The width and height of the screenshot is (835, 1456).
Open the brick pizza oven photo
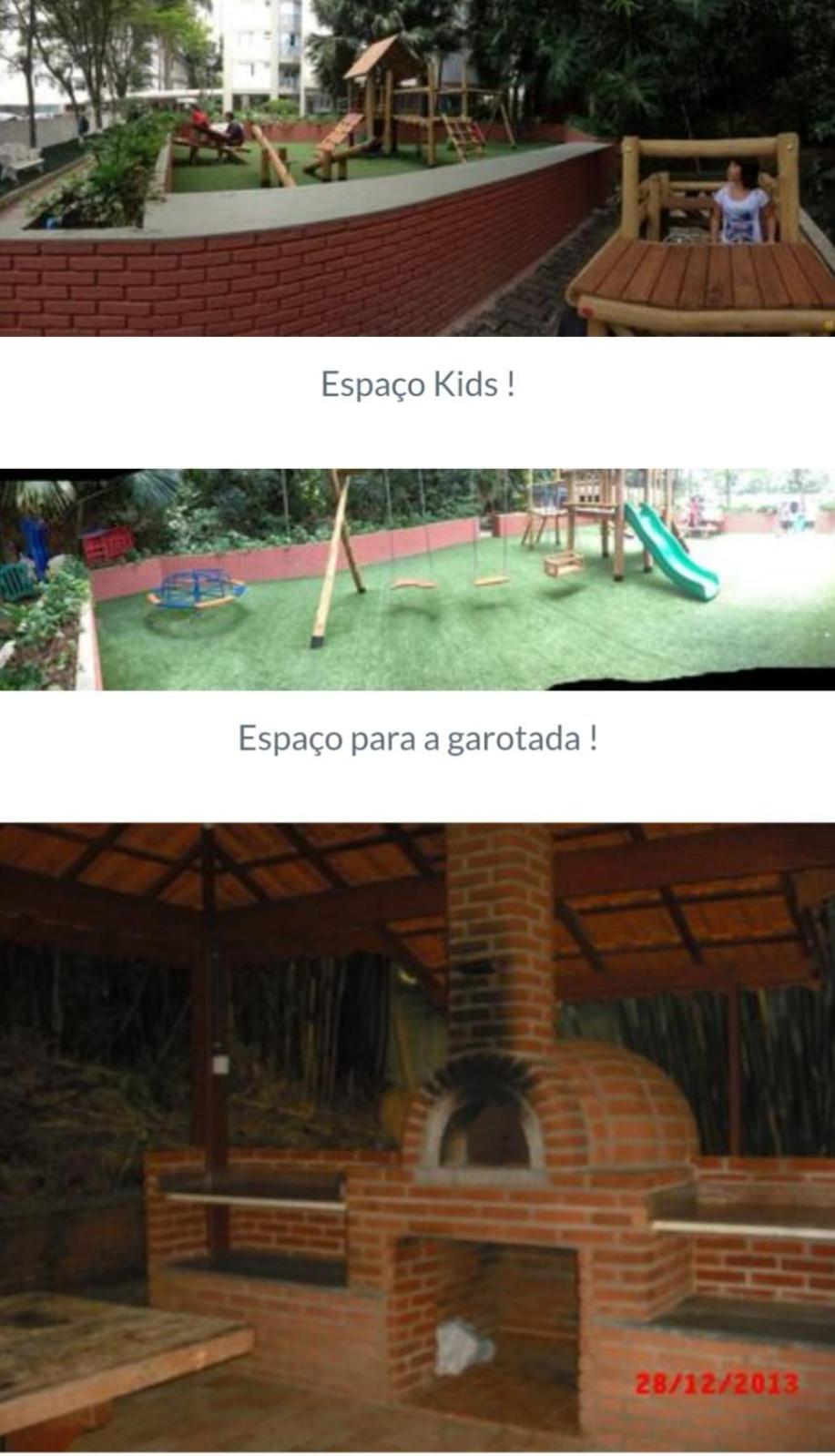[417, 1137]
